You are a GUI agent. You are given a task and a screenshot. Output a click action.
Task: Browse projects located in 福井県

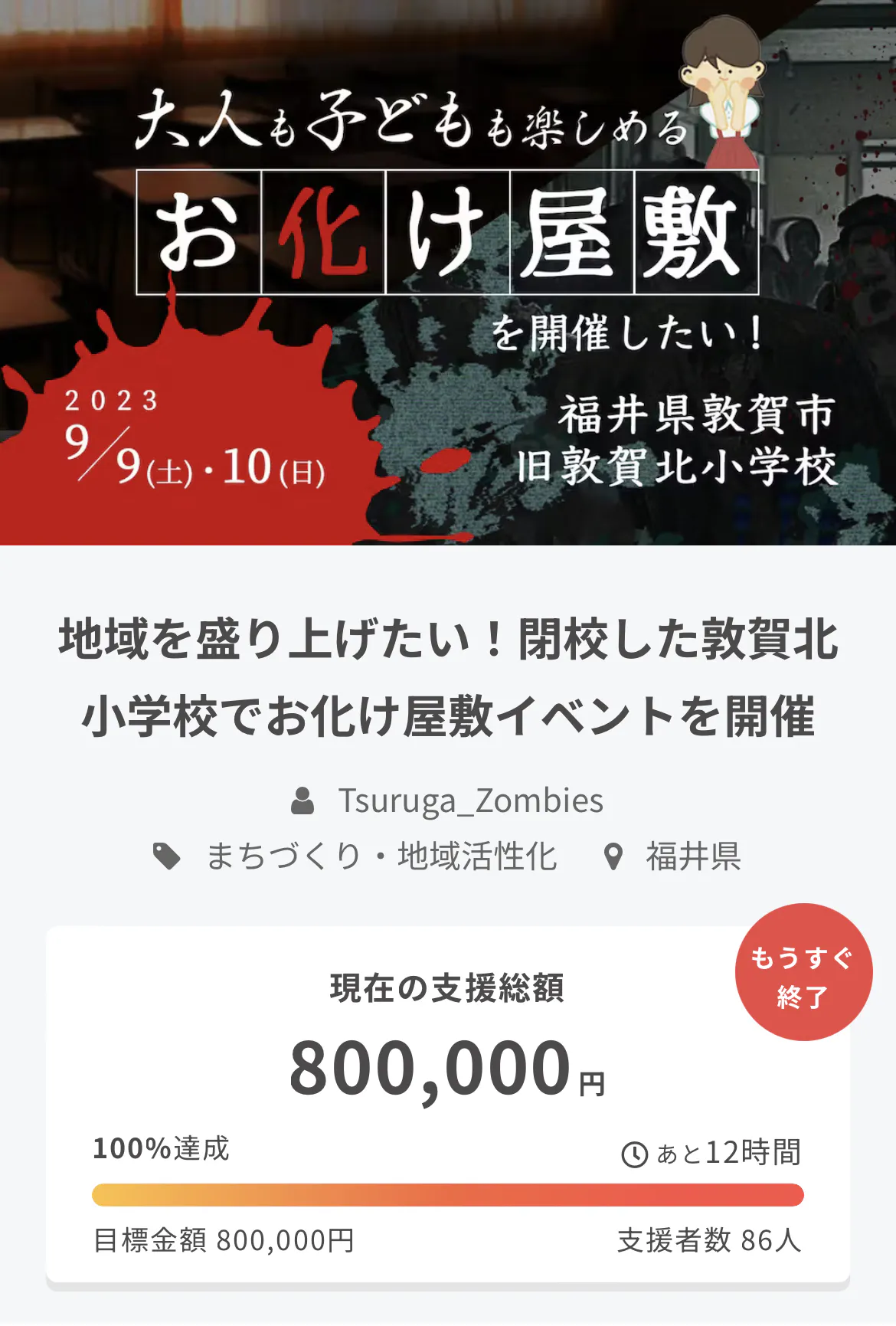[692, 856]
